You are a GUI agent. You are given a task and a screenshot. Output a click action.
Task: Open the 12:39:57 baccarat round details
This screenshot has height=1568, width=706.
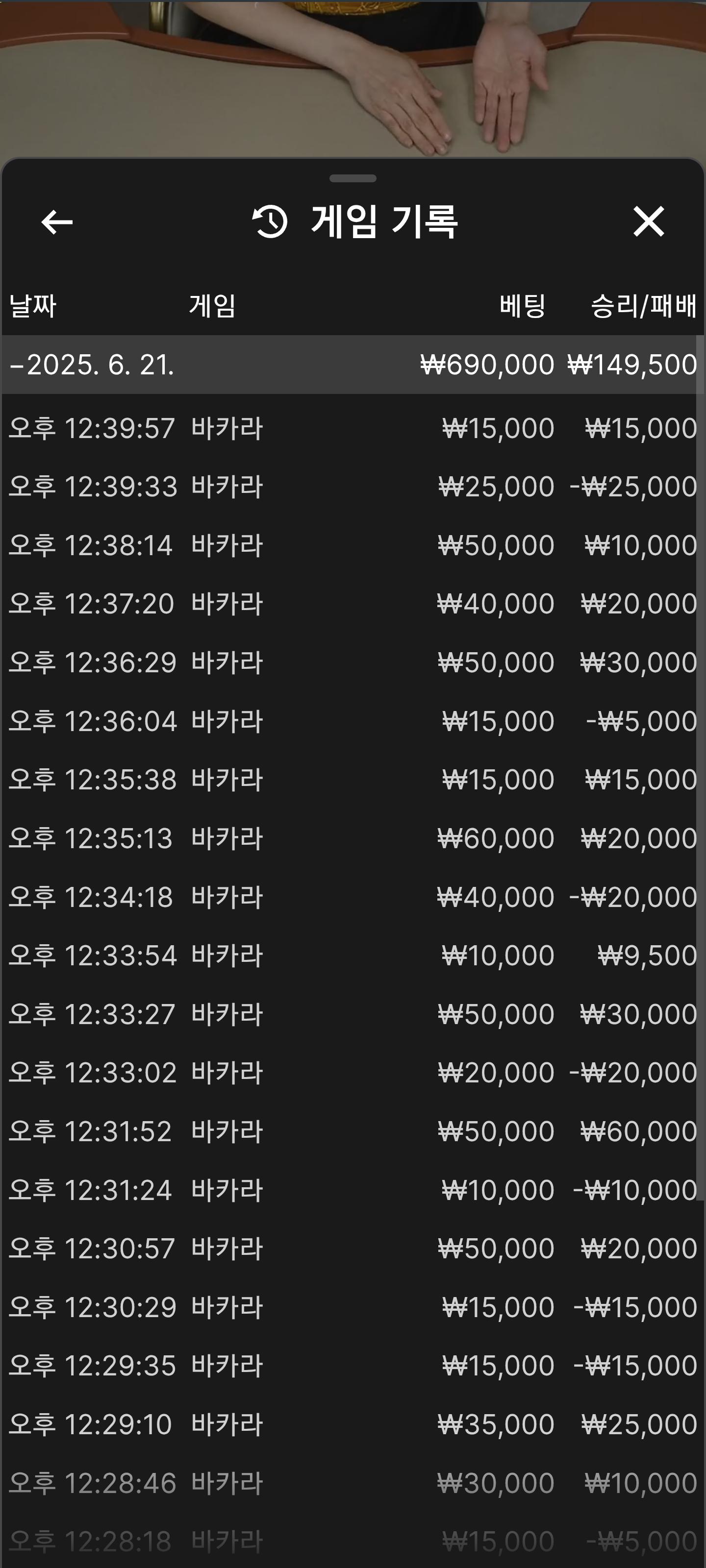click(x=352, y=428)
